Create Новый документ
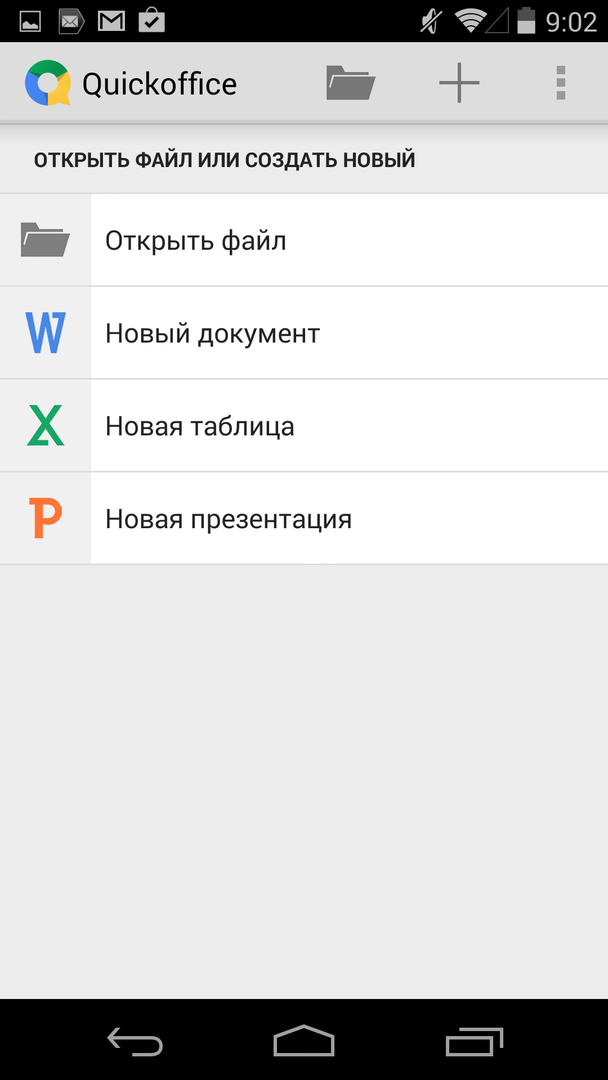The image size is (608, 1080). 304,333
